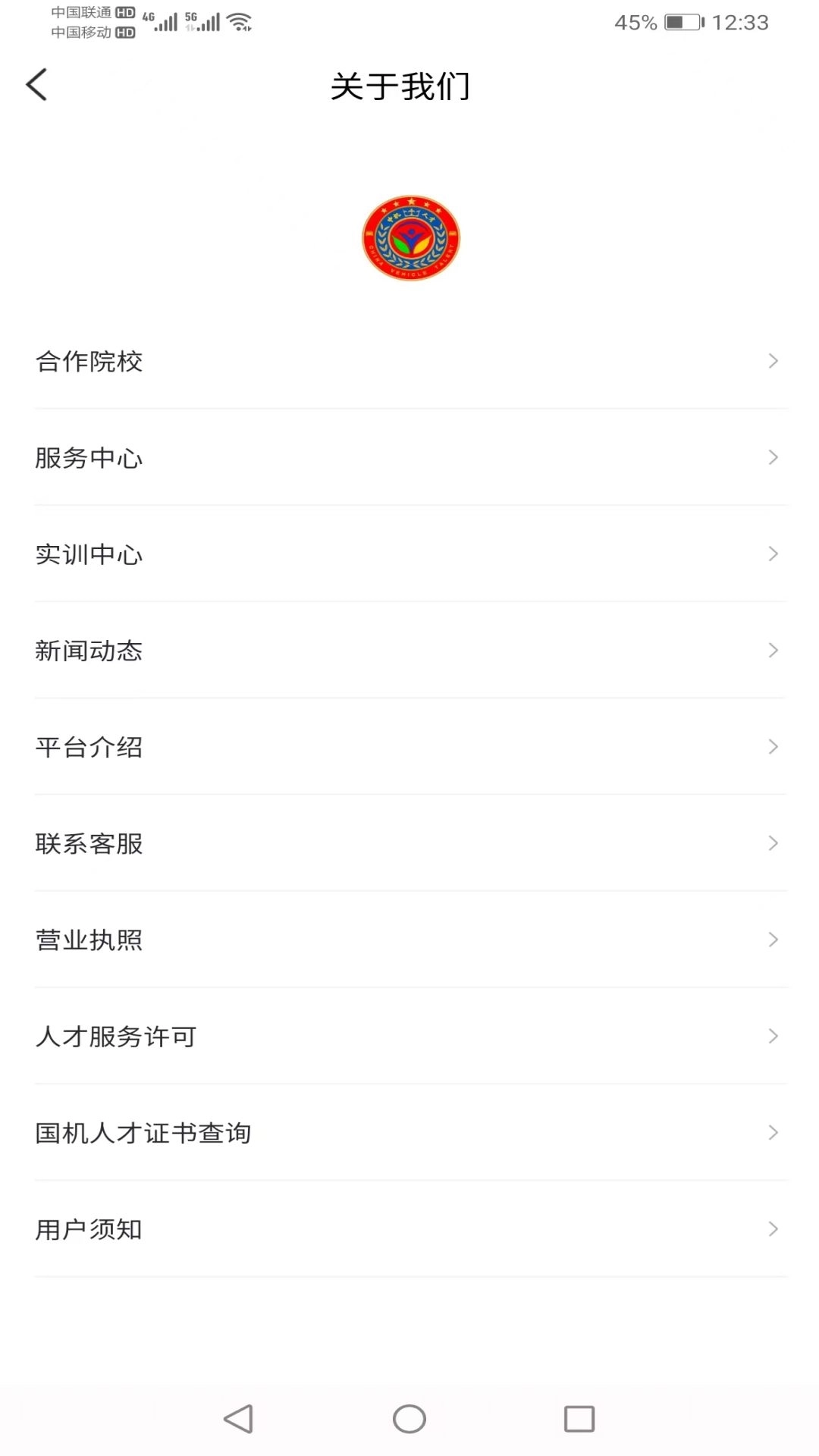This screenshot has height=1456, width=819.
Task: Open the 平台介绍 page
Action: 409,747
